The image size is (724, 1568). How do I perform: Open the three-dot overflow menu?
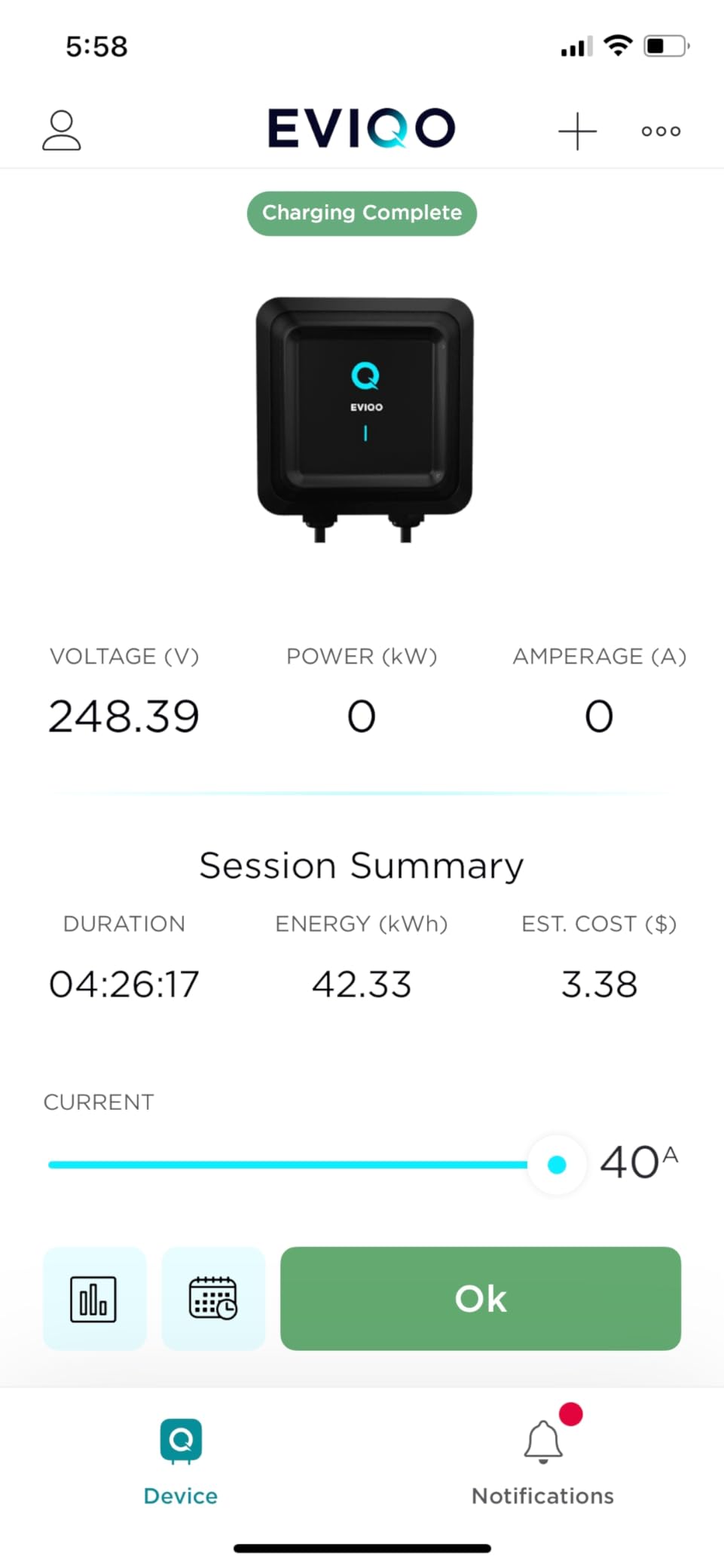coord(661,131)
